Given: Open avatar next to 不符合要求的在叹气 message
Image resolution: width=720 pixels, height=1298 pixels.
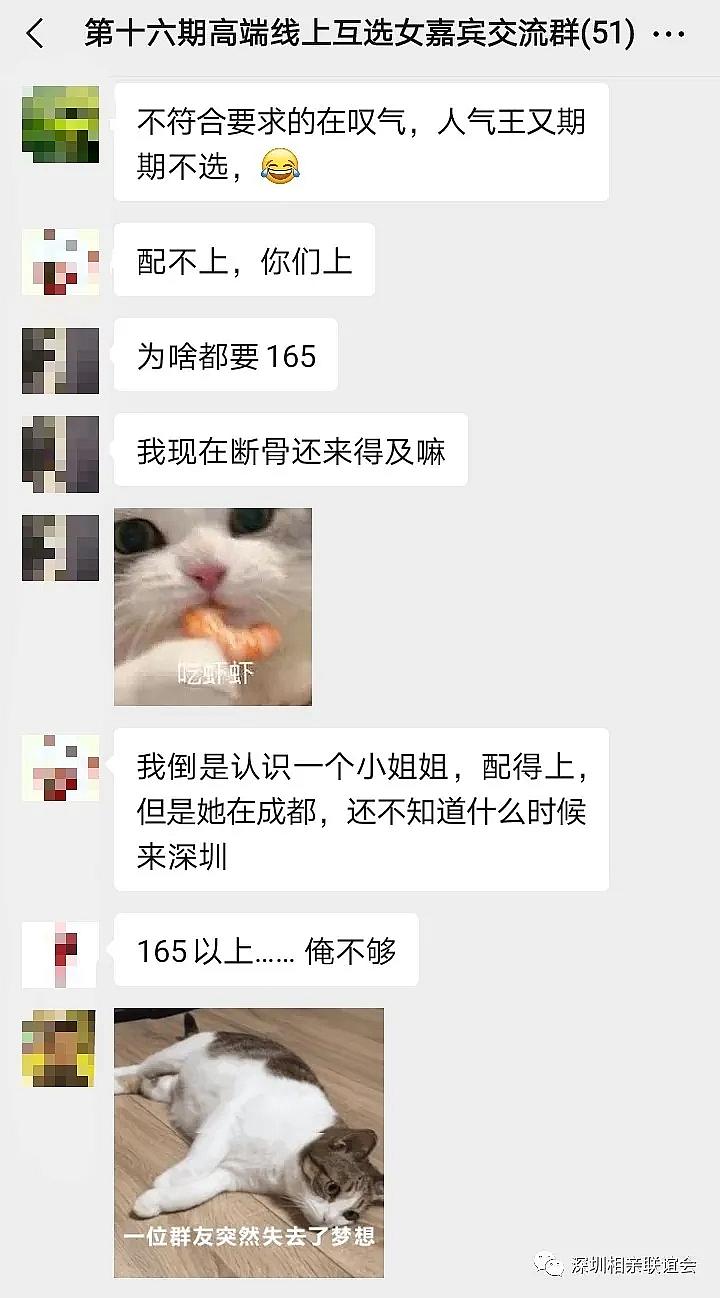Looking at the screenshot, I should click(x=60, y=124).
